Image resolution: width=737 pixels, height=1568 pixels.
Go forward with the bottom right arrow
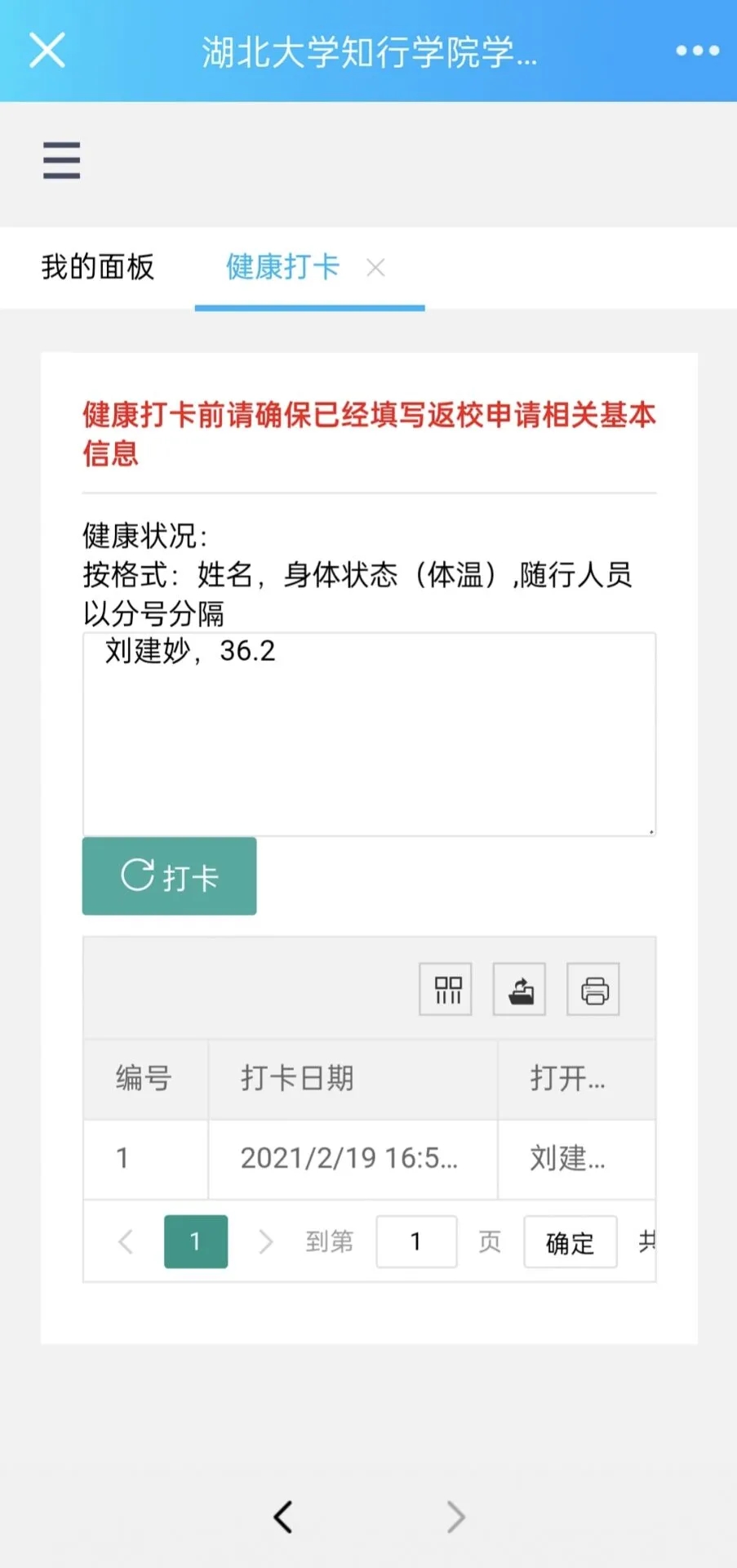[x=455, y=1517]
